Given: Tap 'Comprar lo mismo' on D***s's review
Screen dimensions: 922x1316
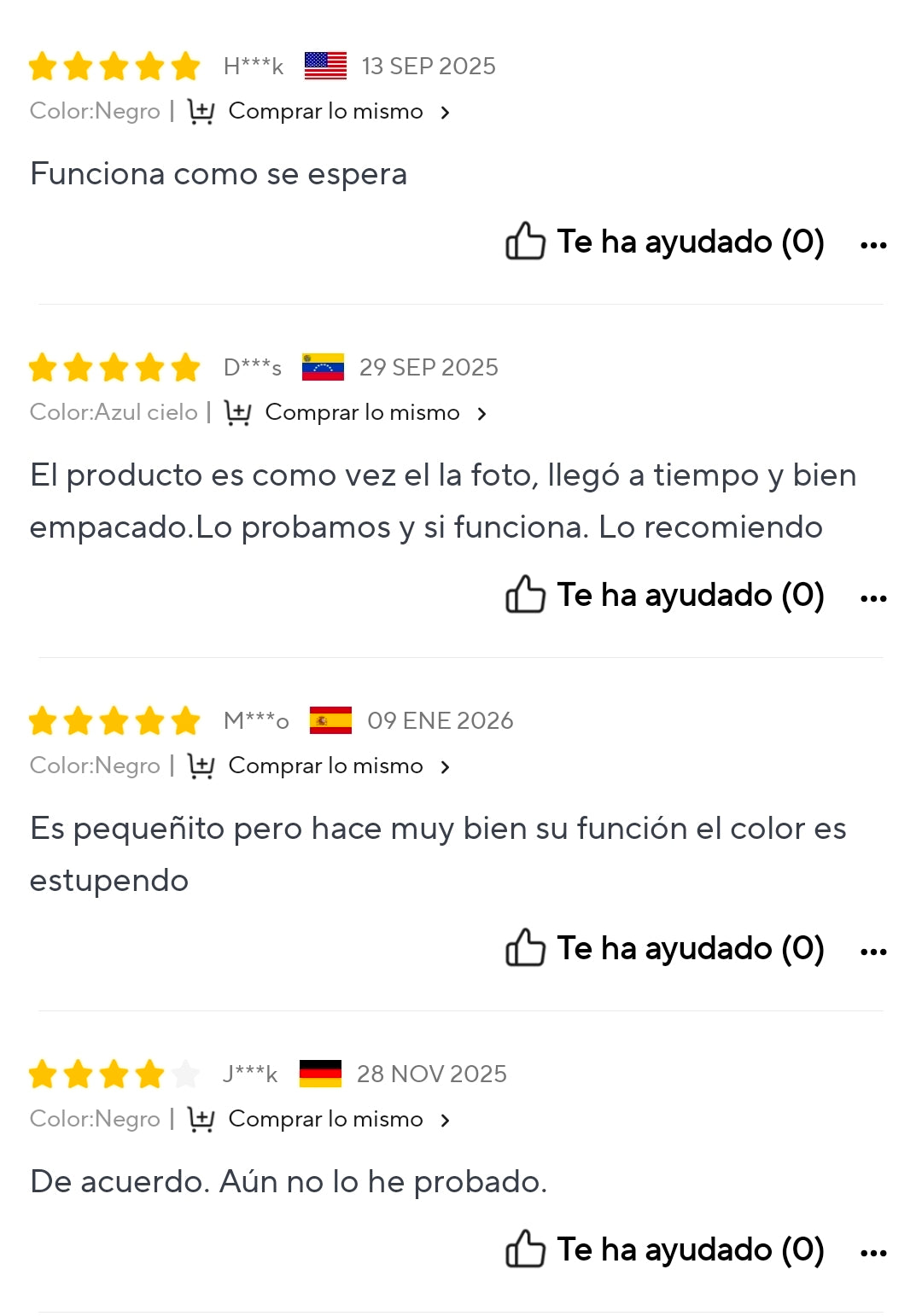Looking at the screenshot, I should tap(362, 413).
